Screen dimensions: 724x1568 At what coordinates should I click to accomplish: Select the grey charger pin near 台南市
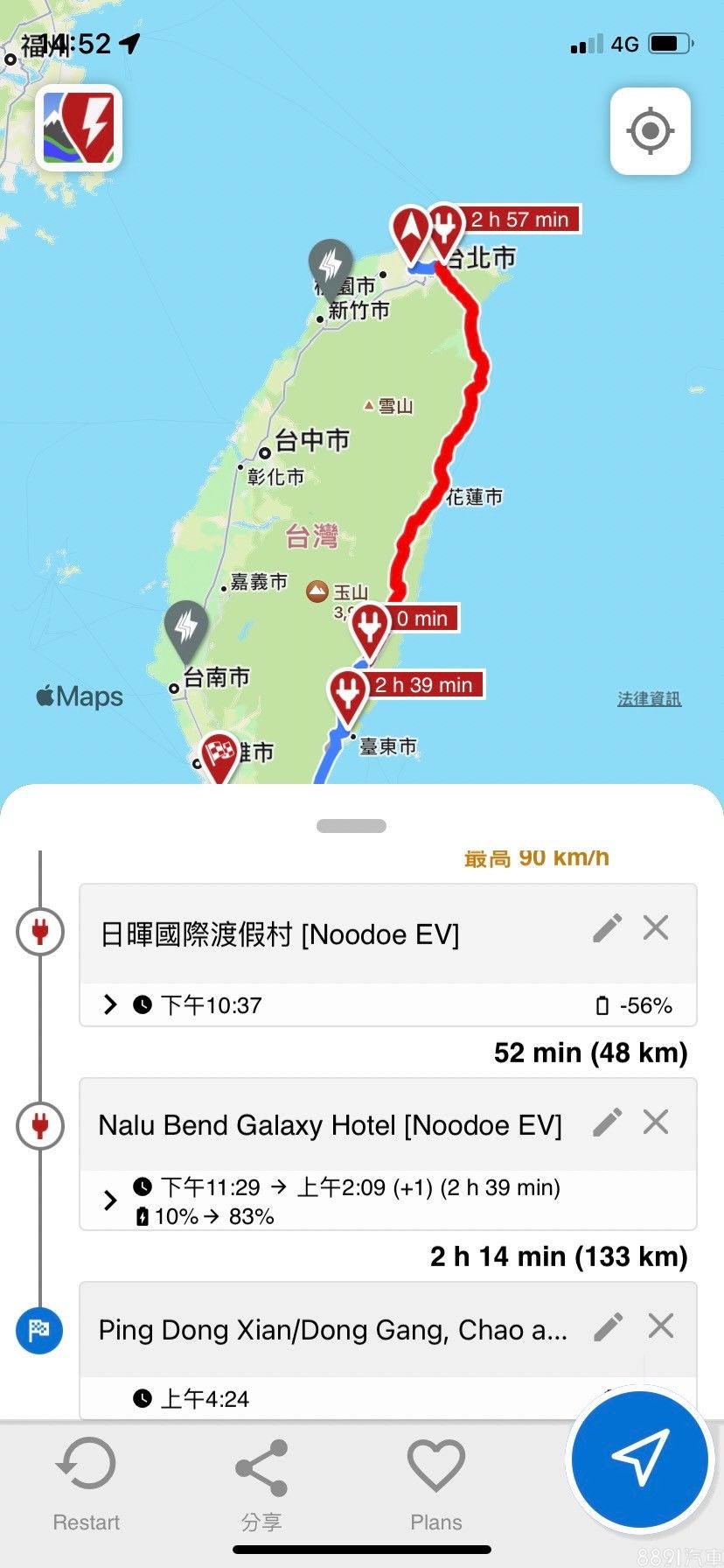[185, 627]
